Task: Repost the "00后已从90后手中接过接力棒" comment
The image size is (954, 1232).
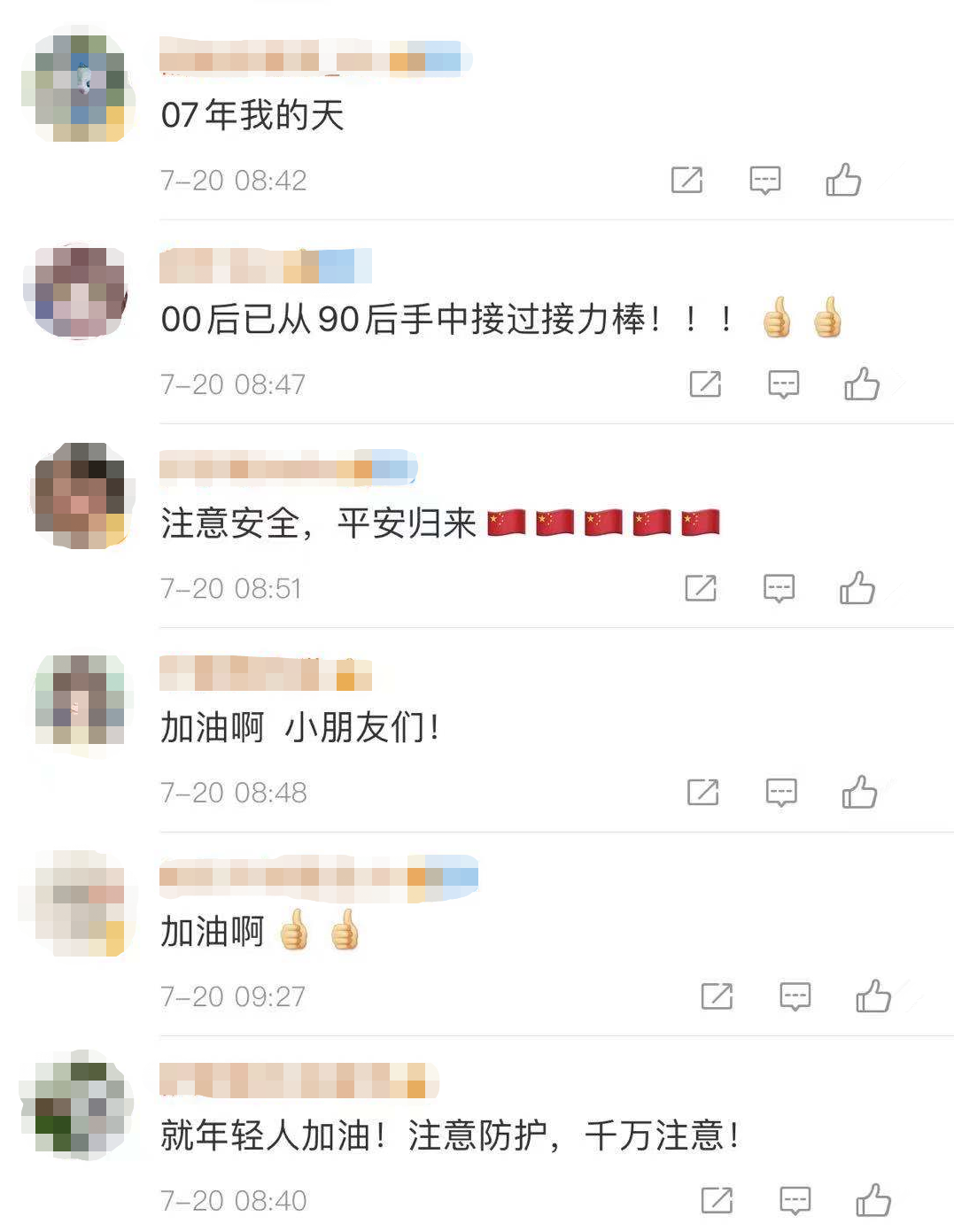Action: click(x=705, y=384)
